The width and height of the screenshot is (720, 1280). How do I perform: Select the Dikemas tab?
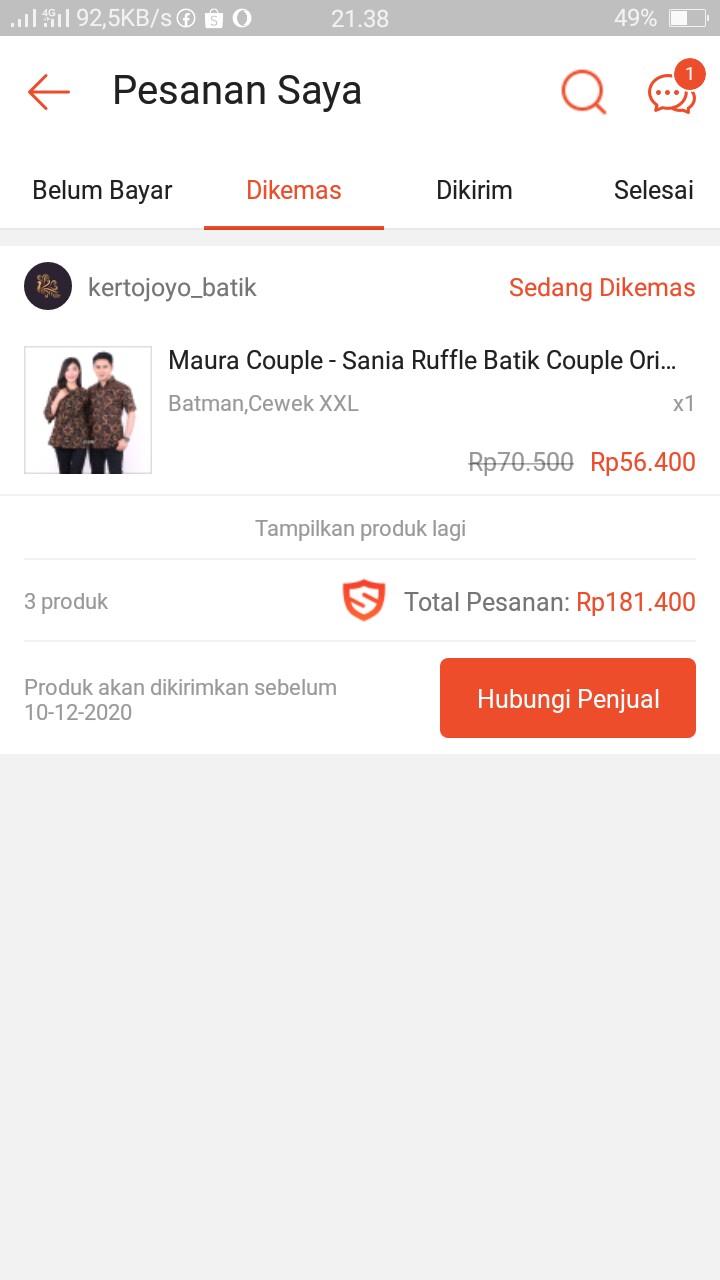tap(293, 190)
